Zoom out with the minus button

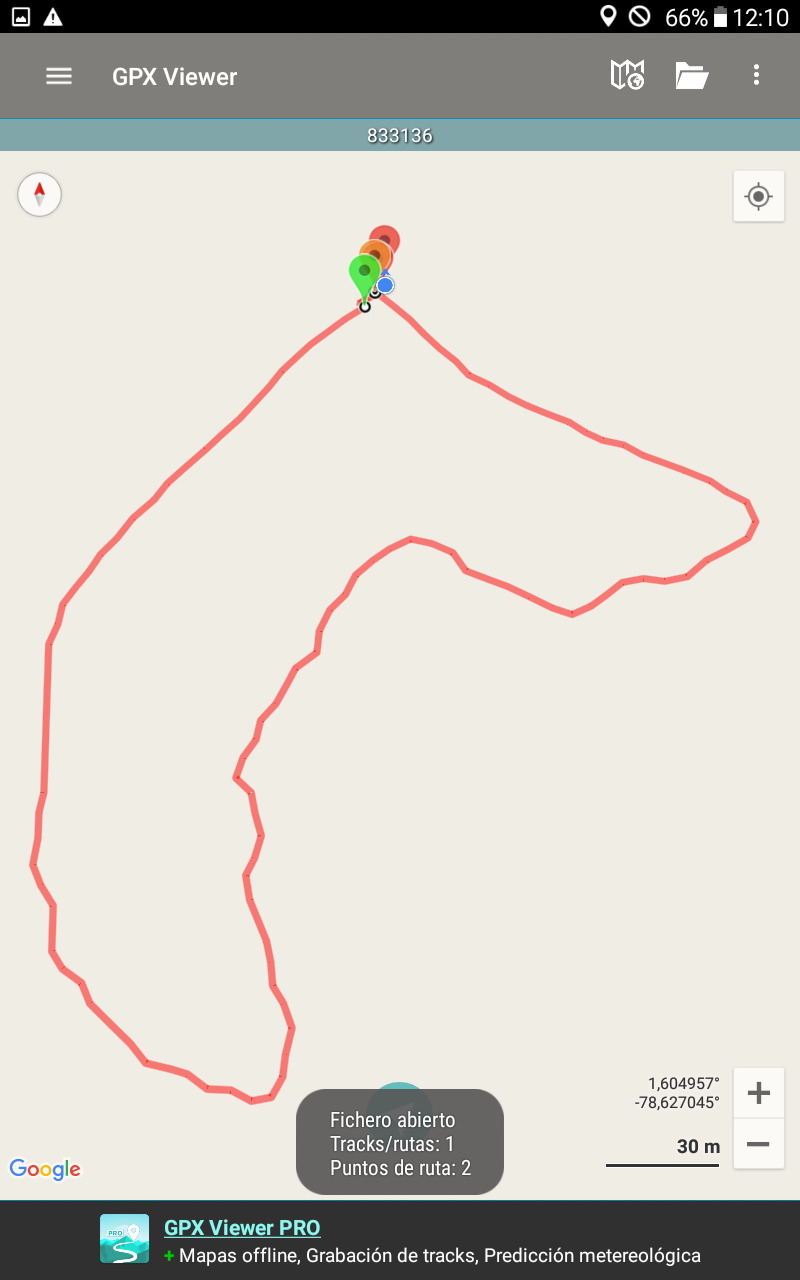point(758,1143)
